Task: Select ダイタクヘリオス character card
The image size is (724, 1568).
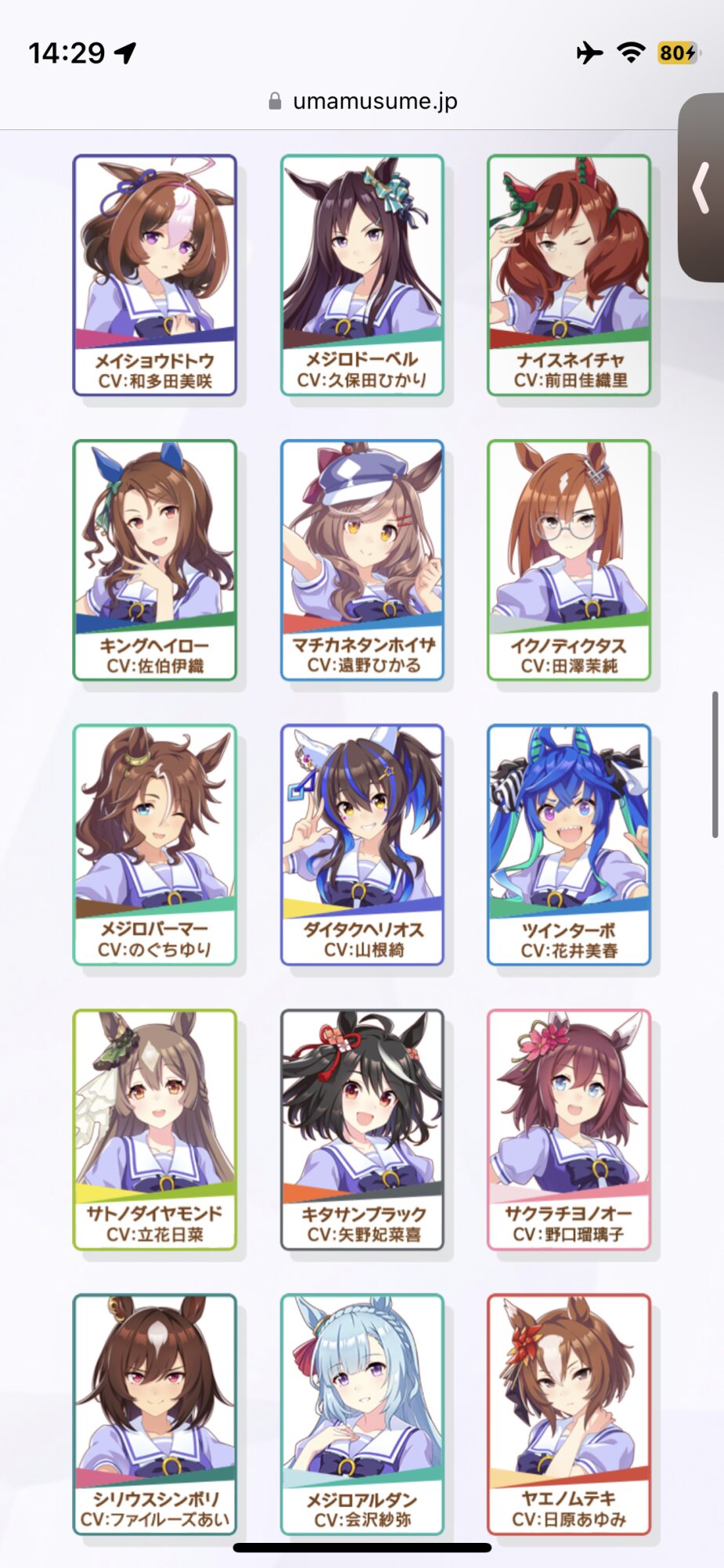Action: click(362, 844)
